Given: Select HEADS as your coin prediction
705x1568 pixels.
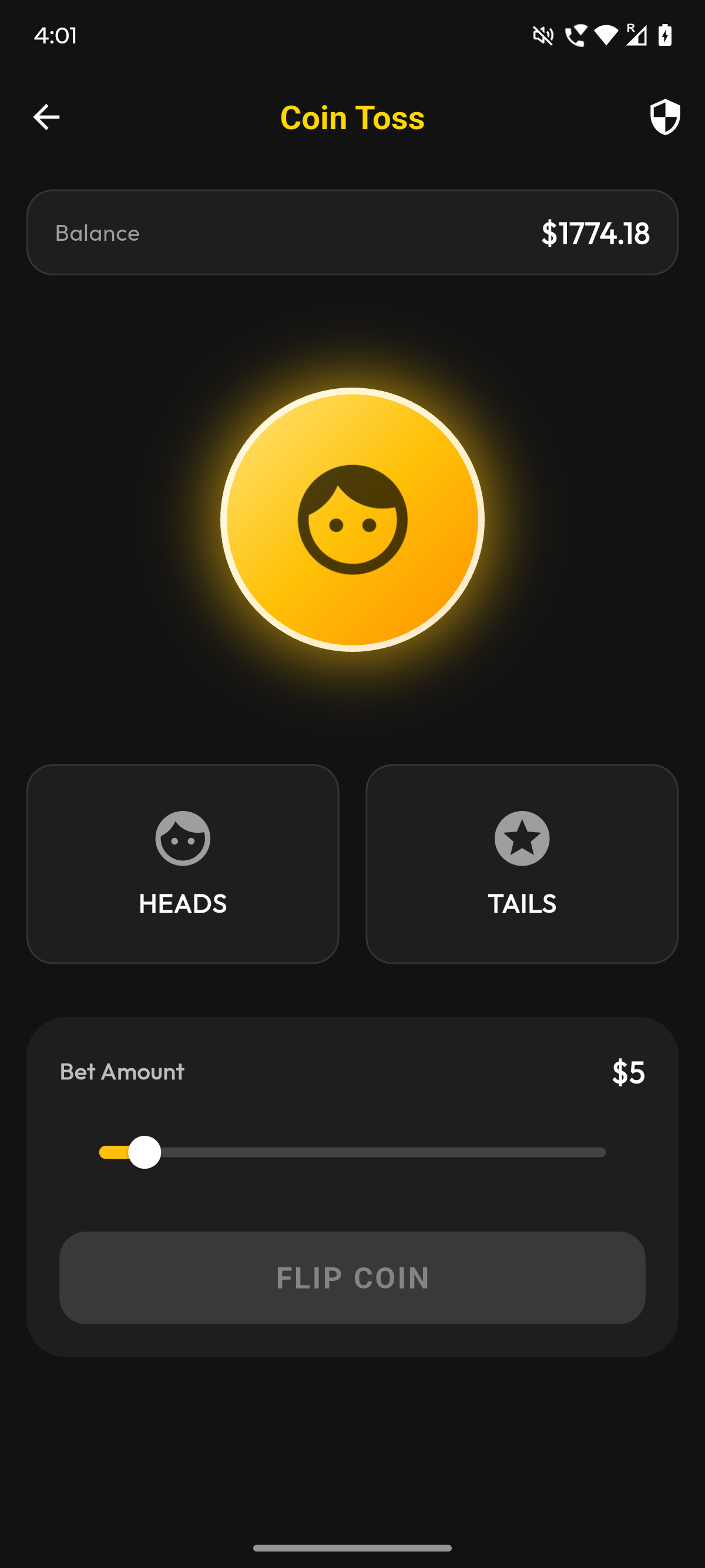Looking at the screenshot, I should 183,864.
